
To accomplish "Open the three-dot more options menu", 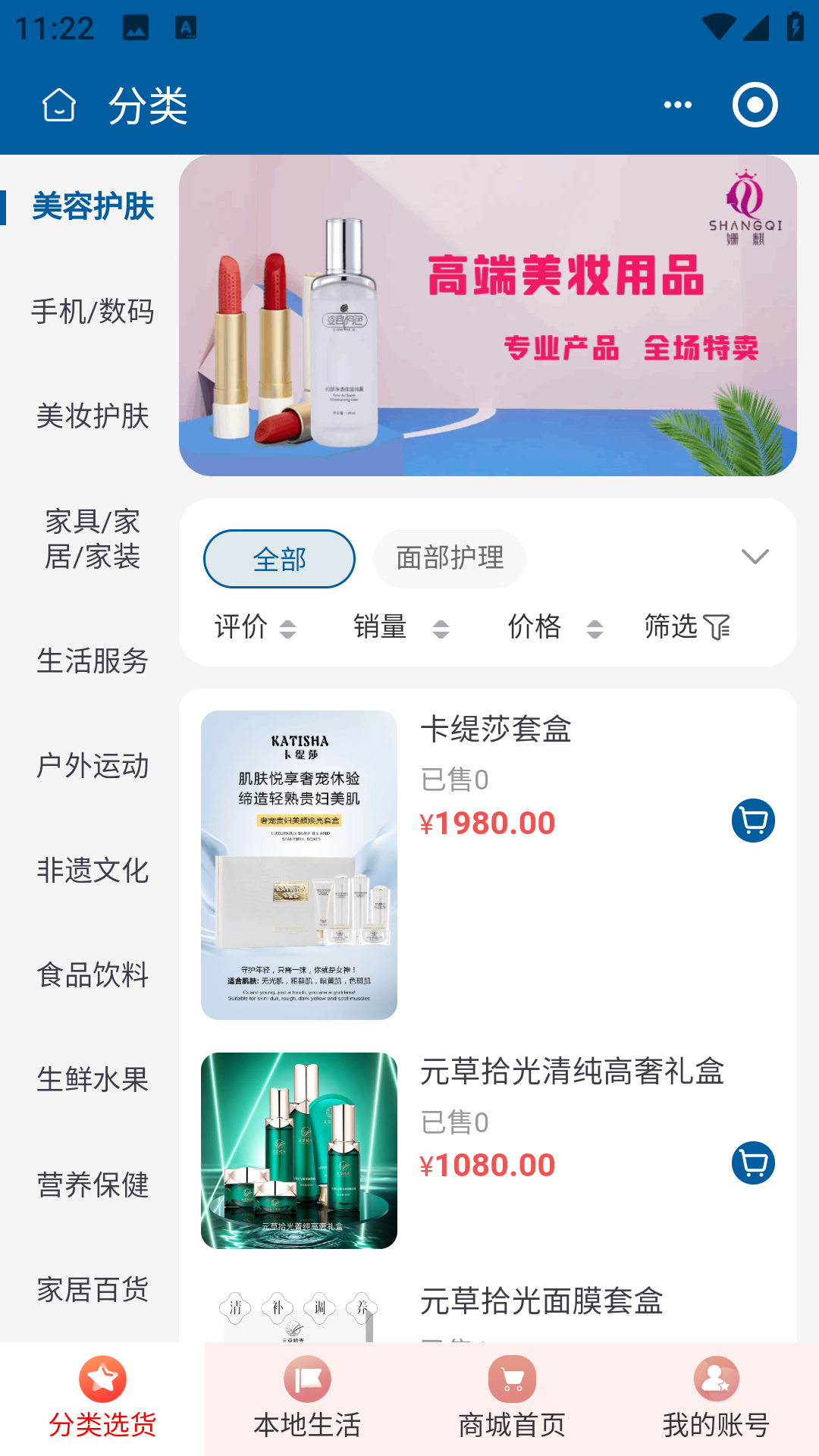I will pos(676,105).
